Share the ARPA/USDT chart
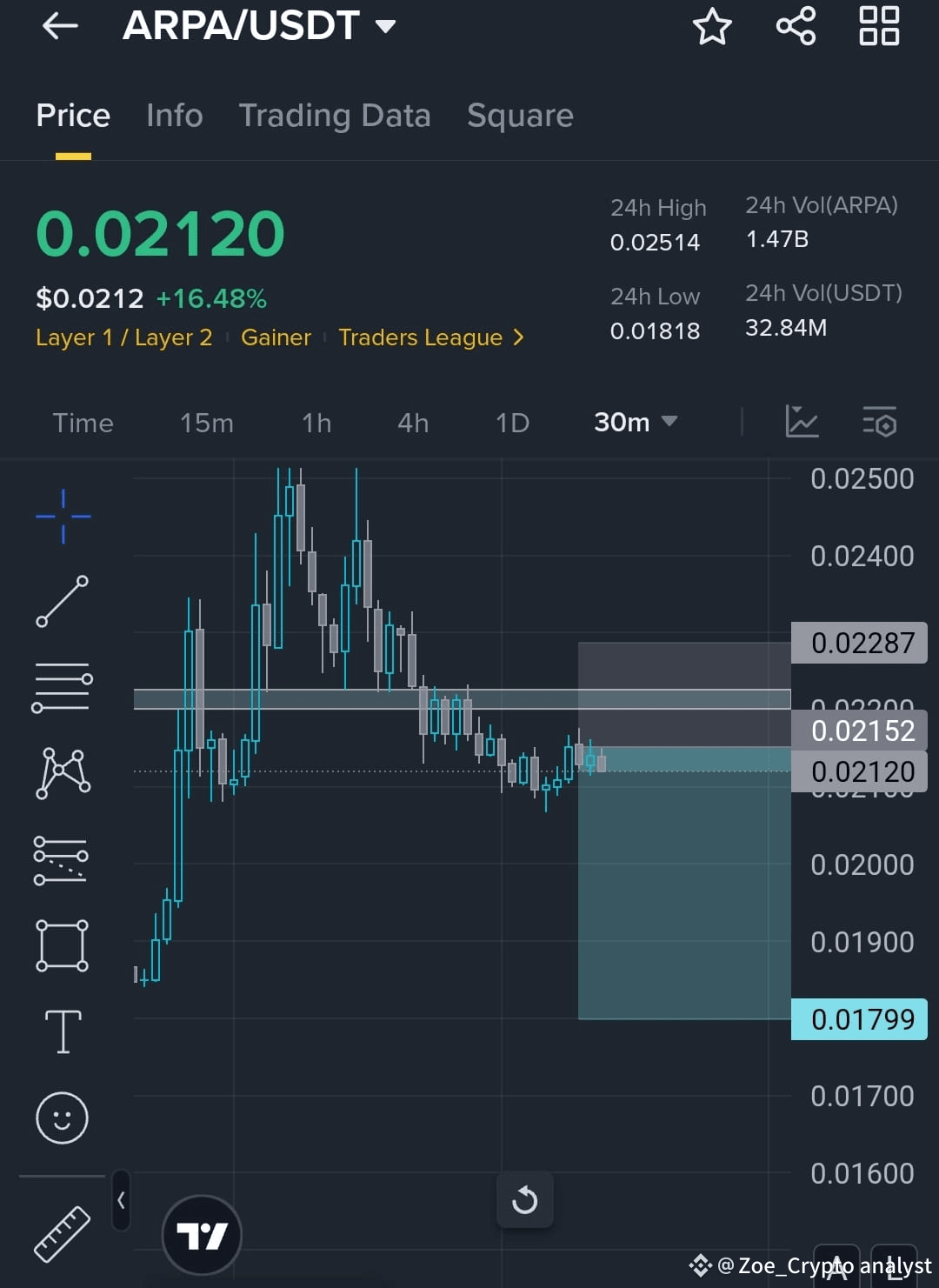The height and width of the screenshot is (1288, 939). [794, 26]
